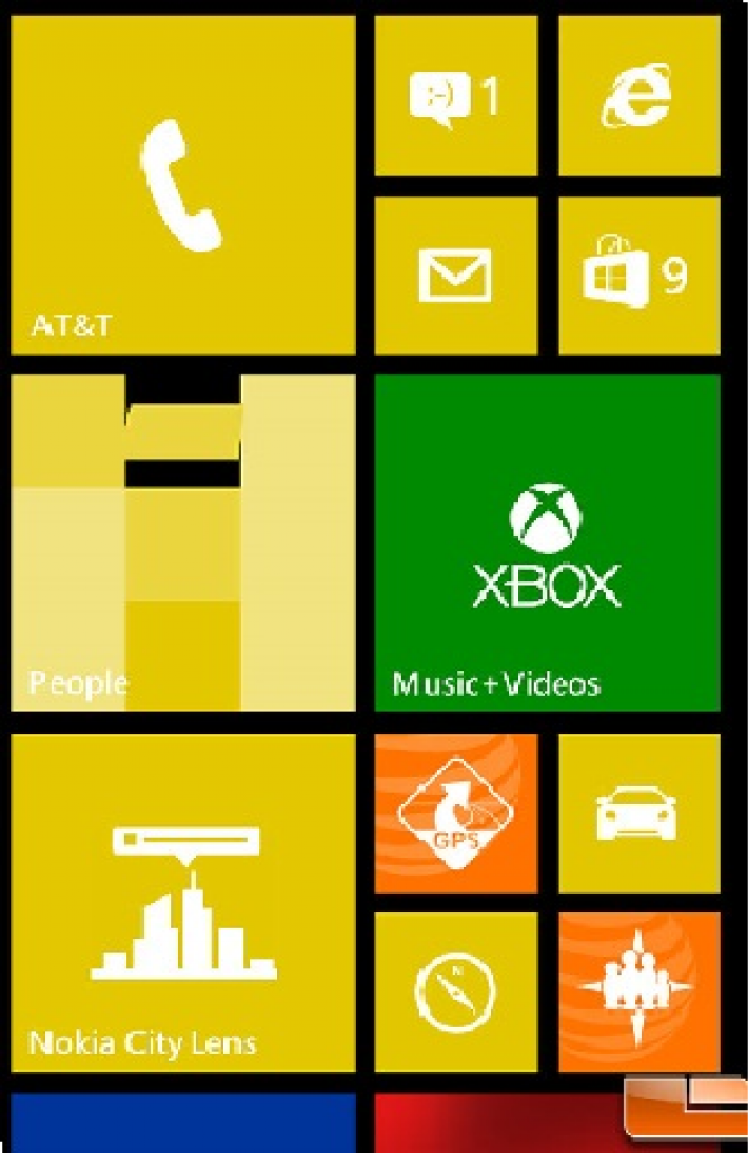Launch Nokia City Lens
This screenshot has height=1153, width=750.
pos(183,903)
